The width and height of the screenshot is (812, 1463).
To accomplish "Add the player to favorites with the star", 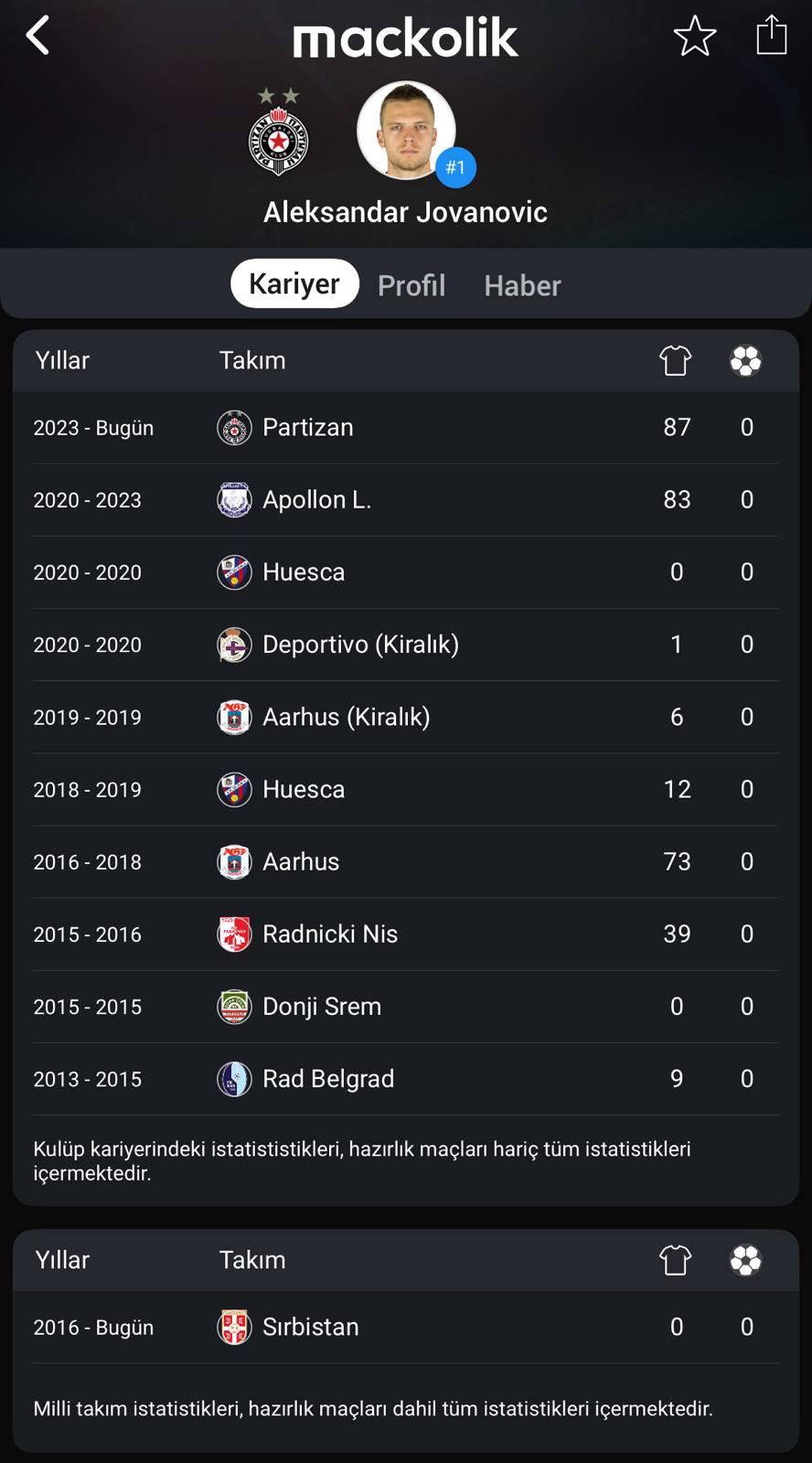I will click(x=695, y=37).
